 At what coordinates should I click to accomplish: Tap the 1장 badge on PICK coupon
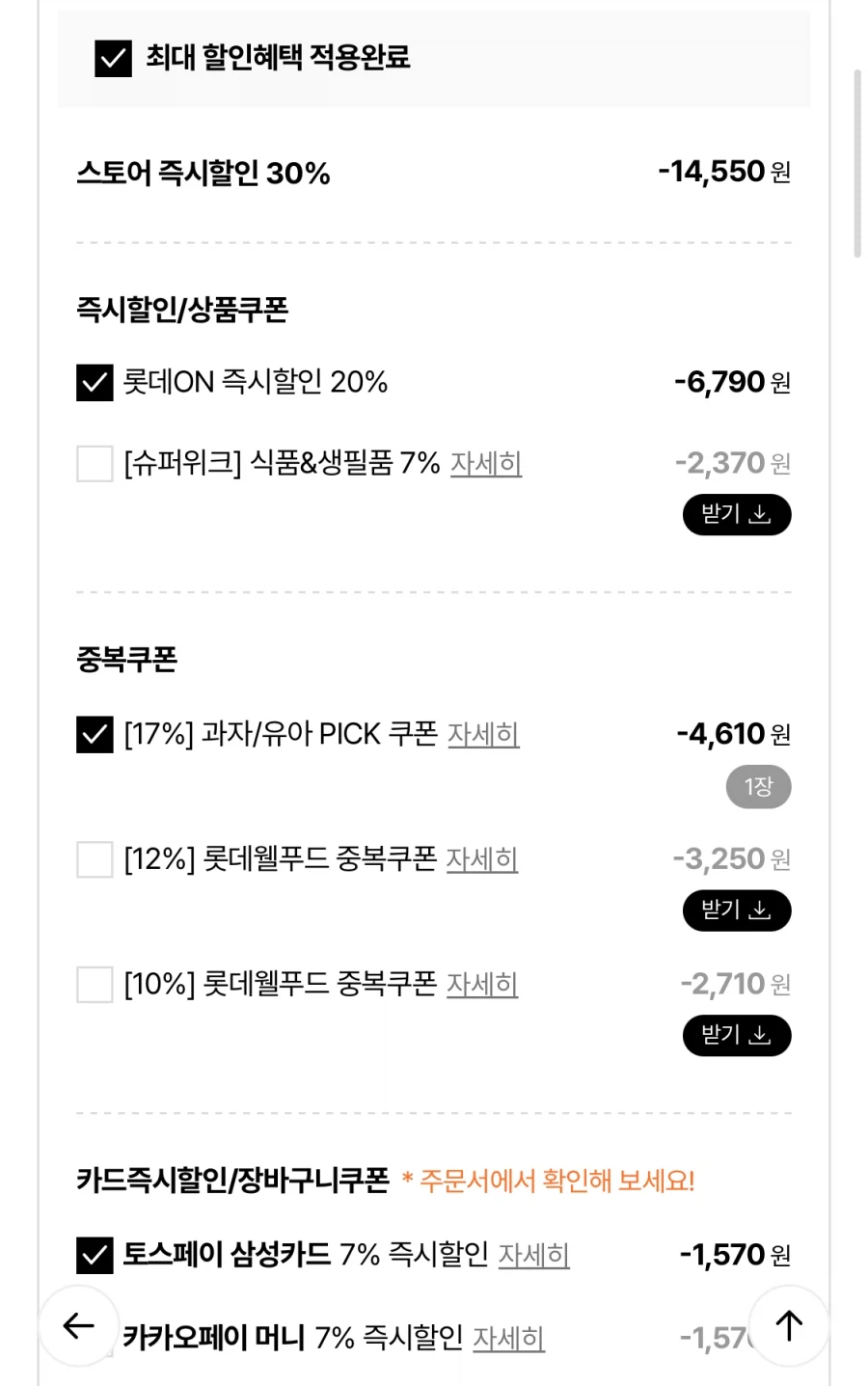[758, 786]
